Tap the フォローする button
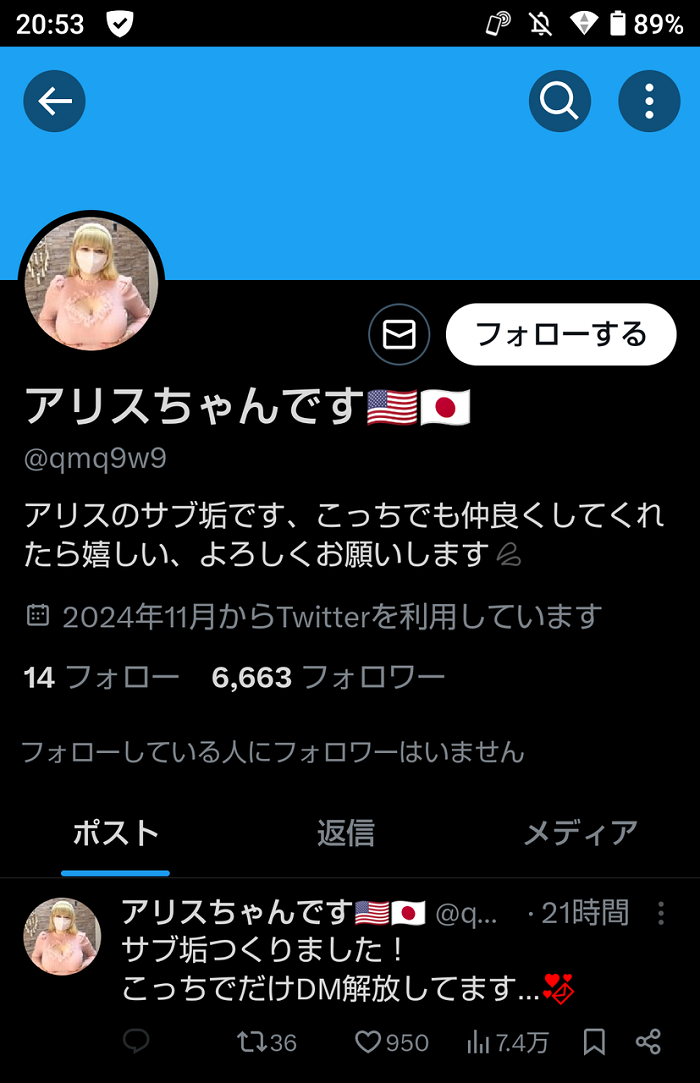The image size is (700, 1083). [x=561, y=334]
